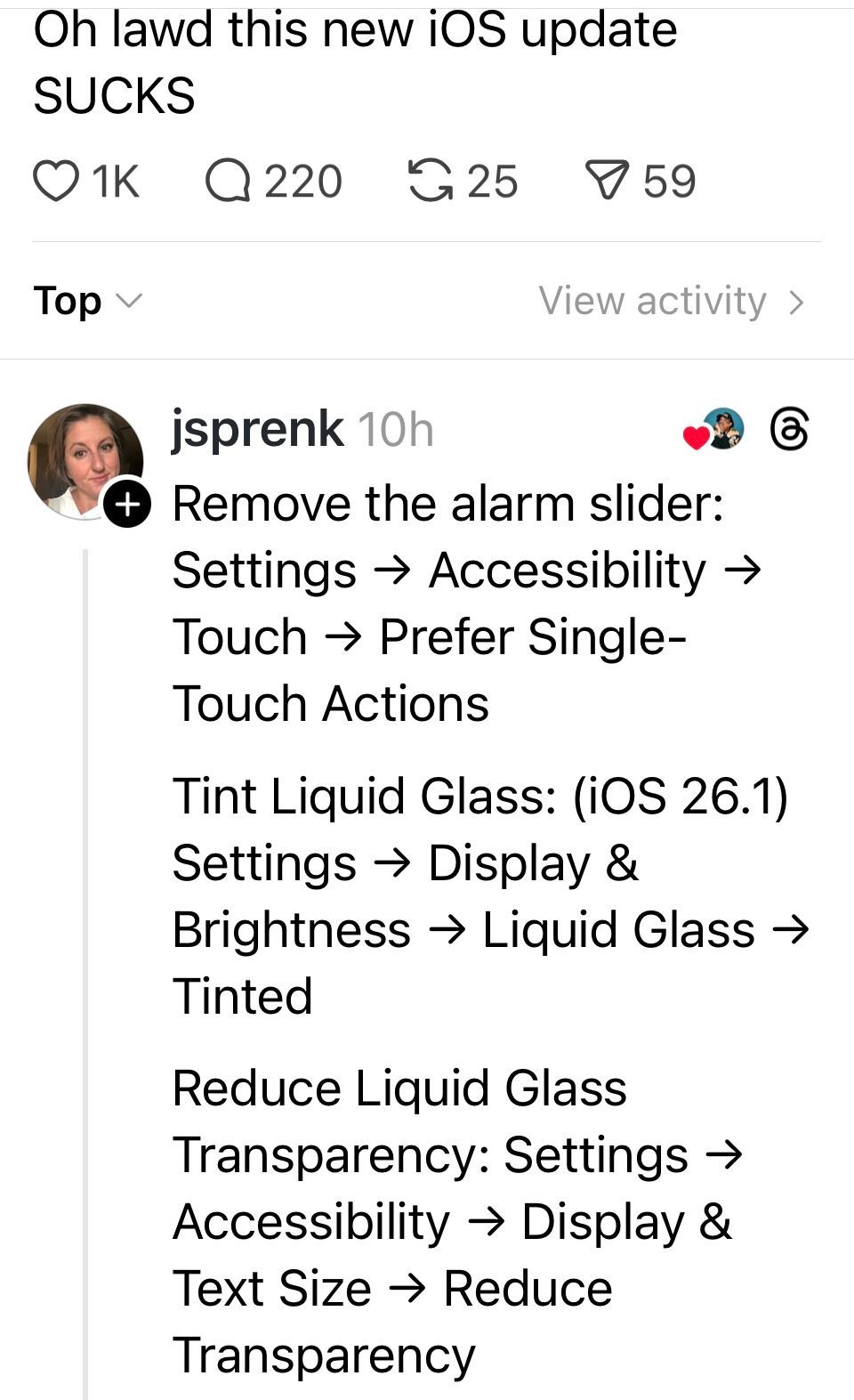
Task: Open View activity
Action: tap(672, 301)
